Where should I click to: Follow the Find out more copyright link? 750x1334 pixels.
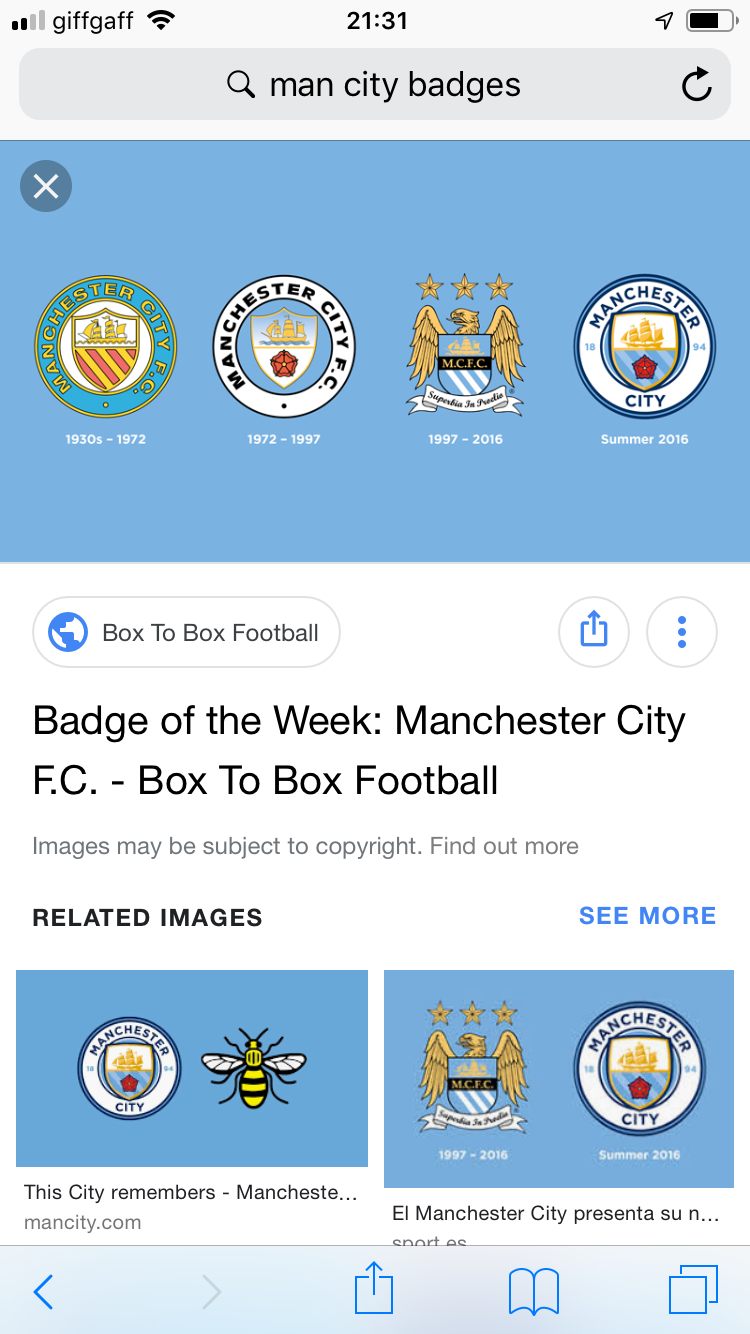pyautogui.click(x=504, y=846)
